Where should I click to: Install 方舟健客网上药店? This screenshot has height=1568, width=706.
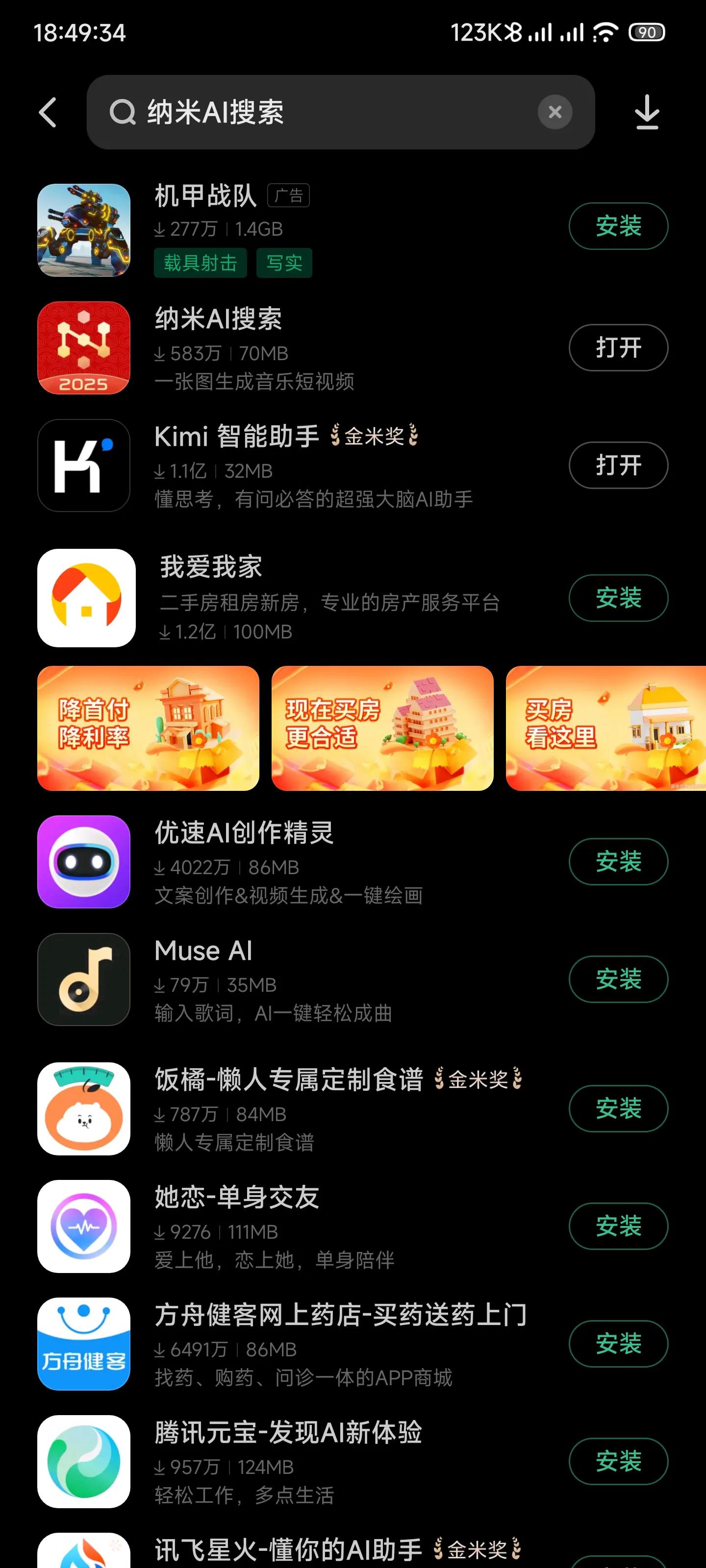[618, 1344]
